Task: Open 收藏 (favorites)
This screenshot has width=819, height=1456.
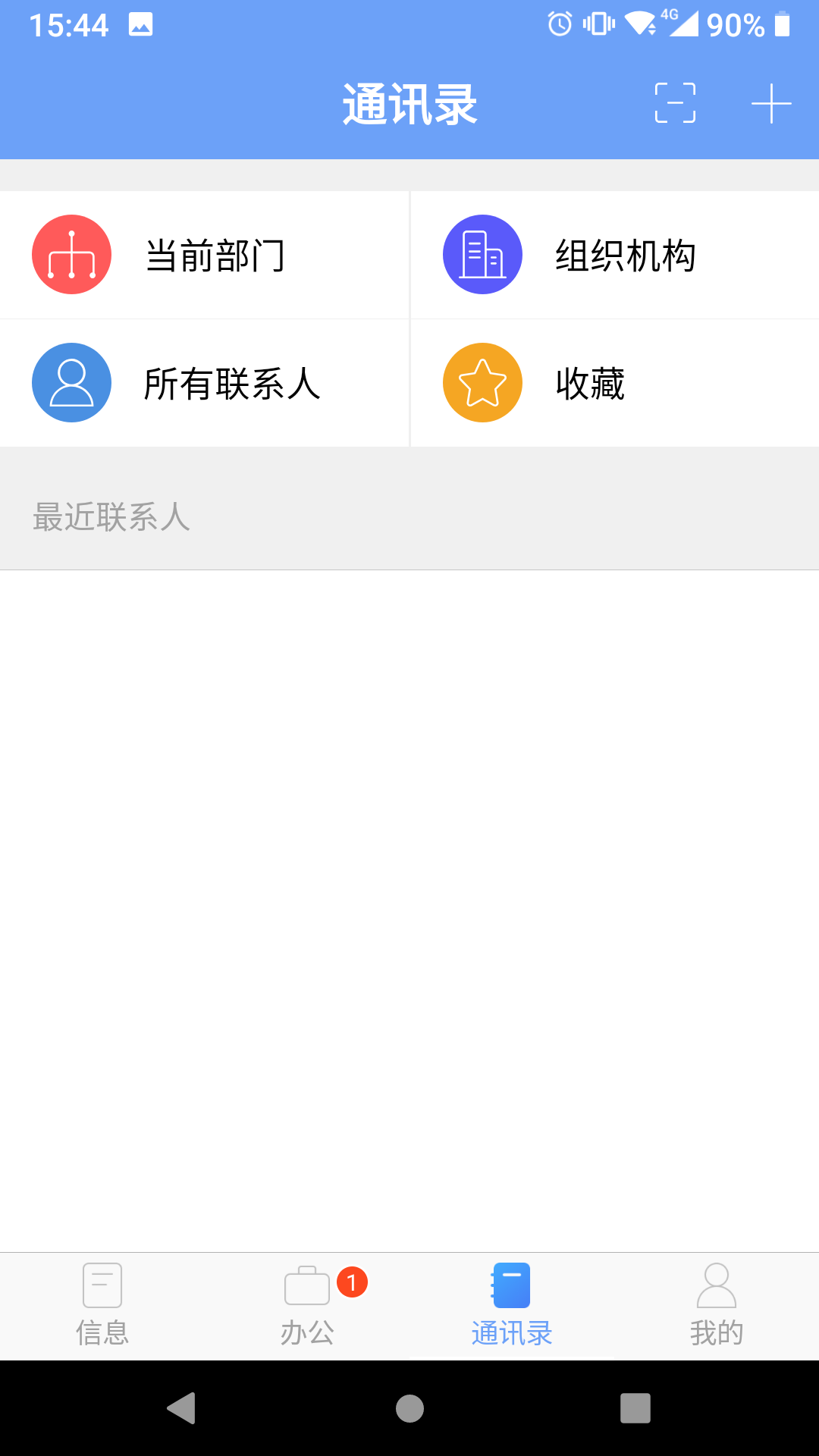Action: [x=614, y=383]
